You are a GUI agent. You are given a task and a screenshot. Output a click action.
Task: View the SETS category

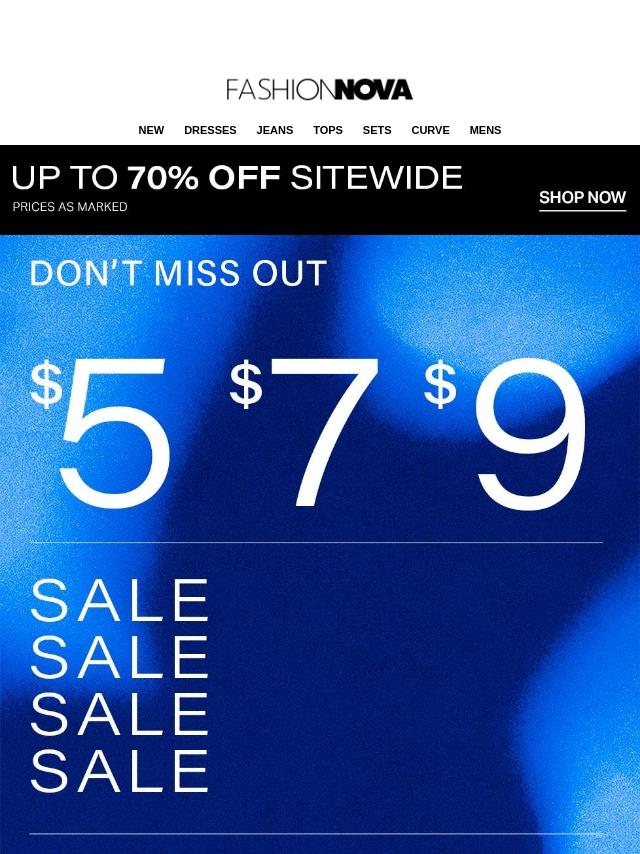[377, 130]
